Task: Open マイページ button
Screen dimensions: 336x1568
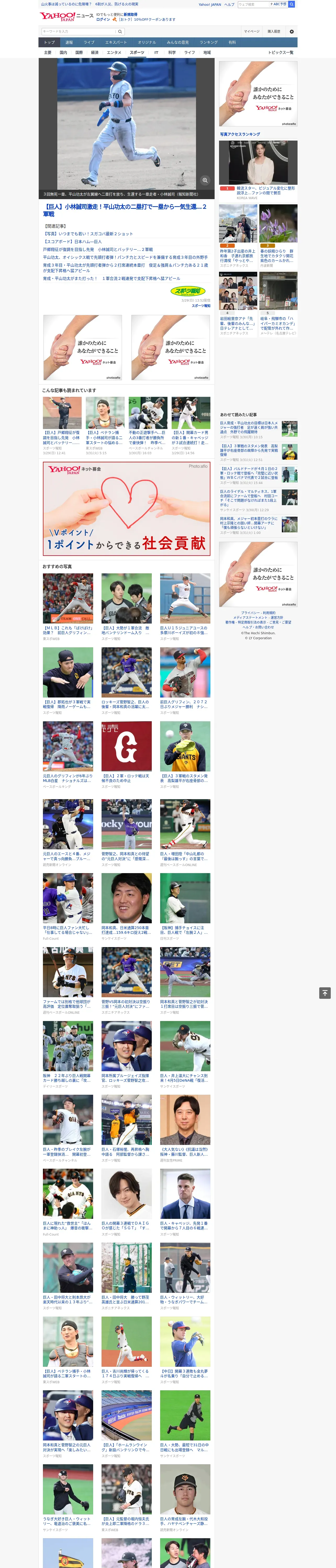Action: pyautogui.click(x=252, y=32)
